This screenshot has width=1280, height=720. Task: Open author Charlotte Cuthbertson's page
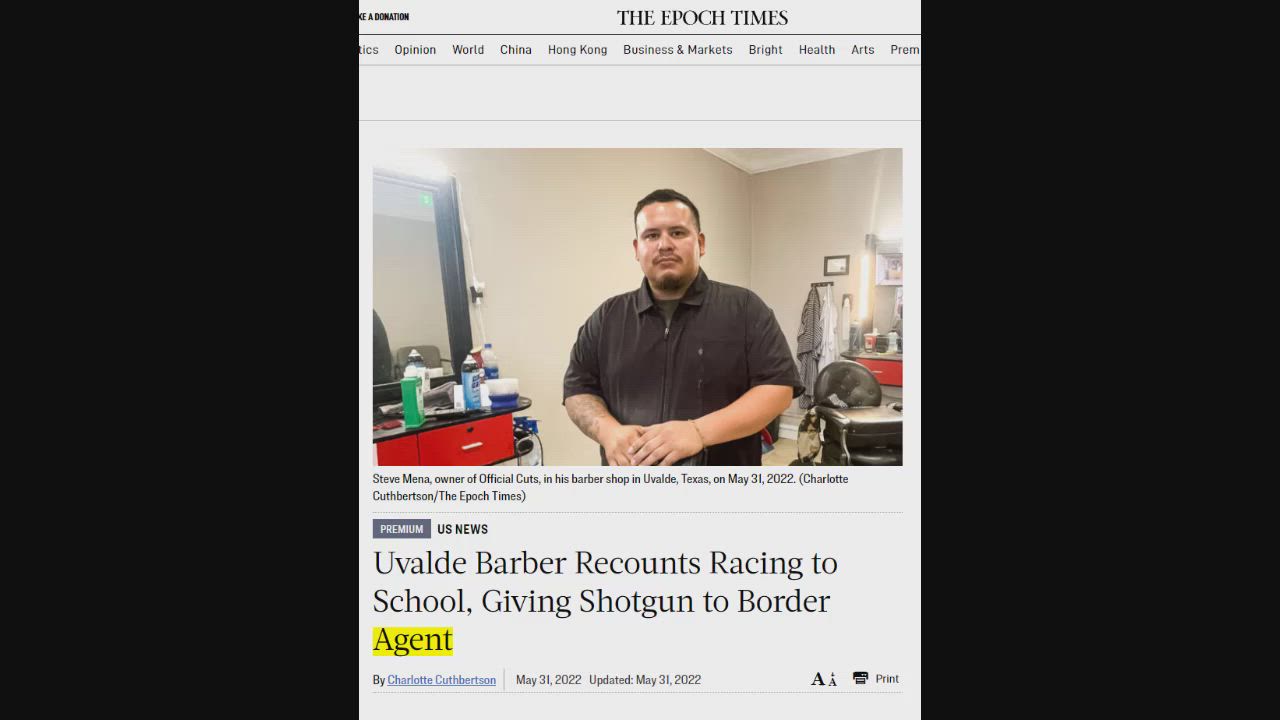pyautogui.click(x=441, y=680)
